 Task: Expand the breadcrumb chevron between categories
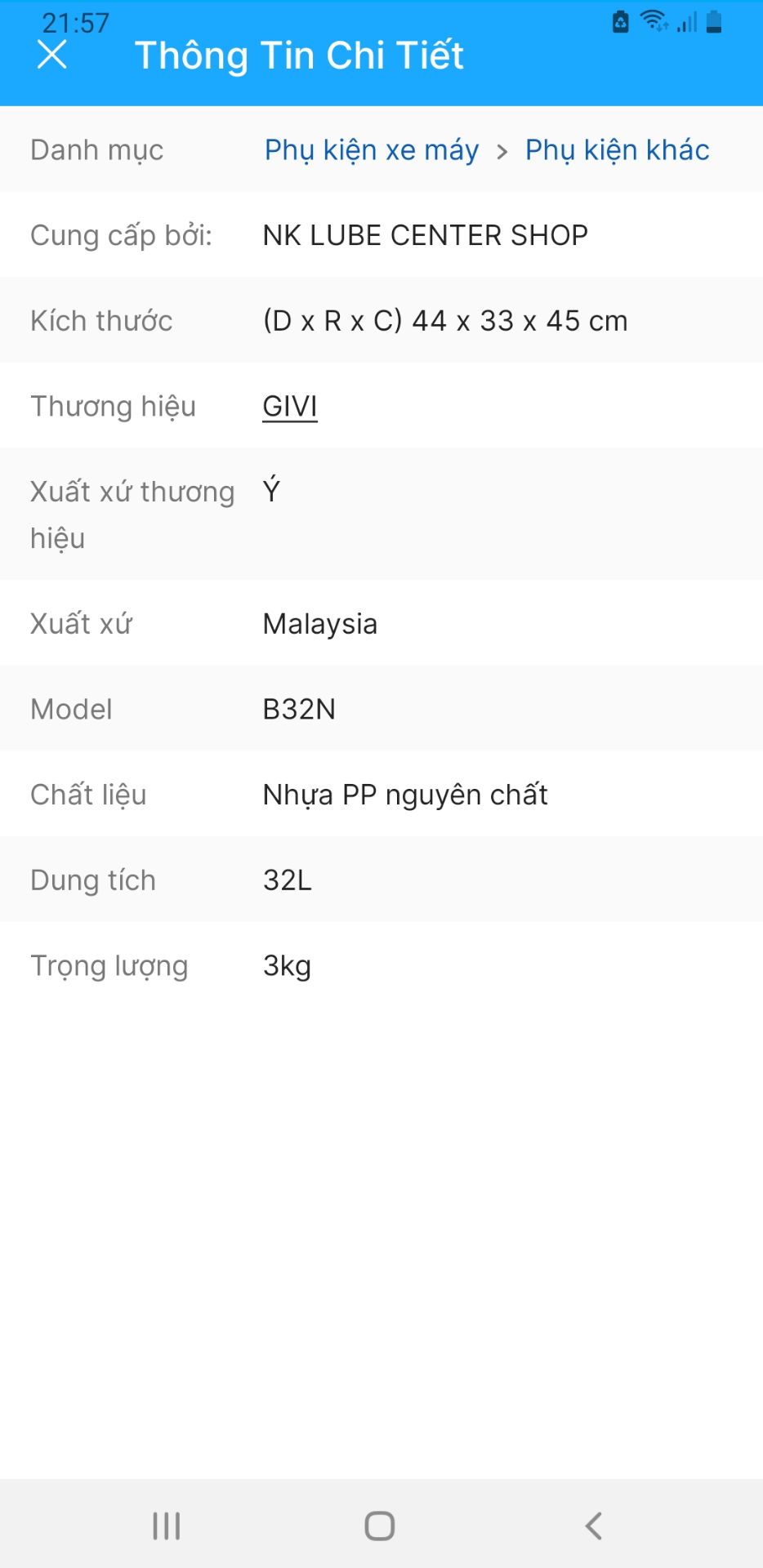[x=501, y=149]
